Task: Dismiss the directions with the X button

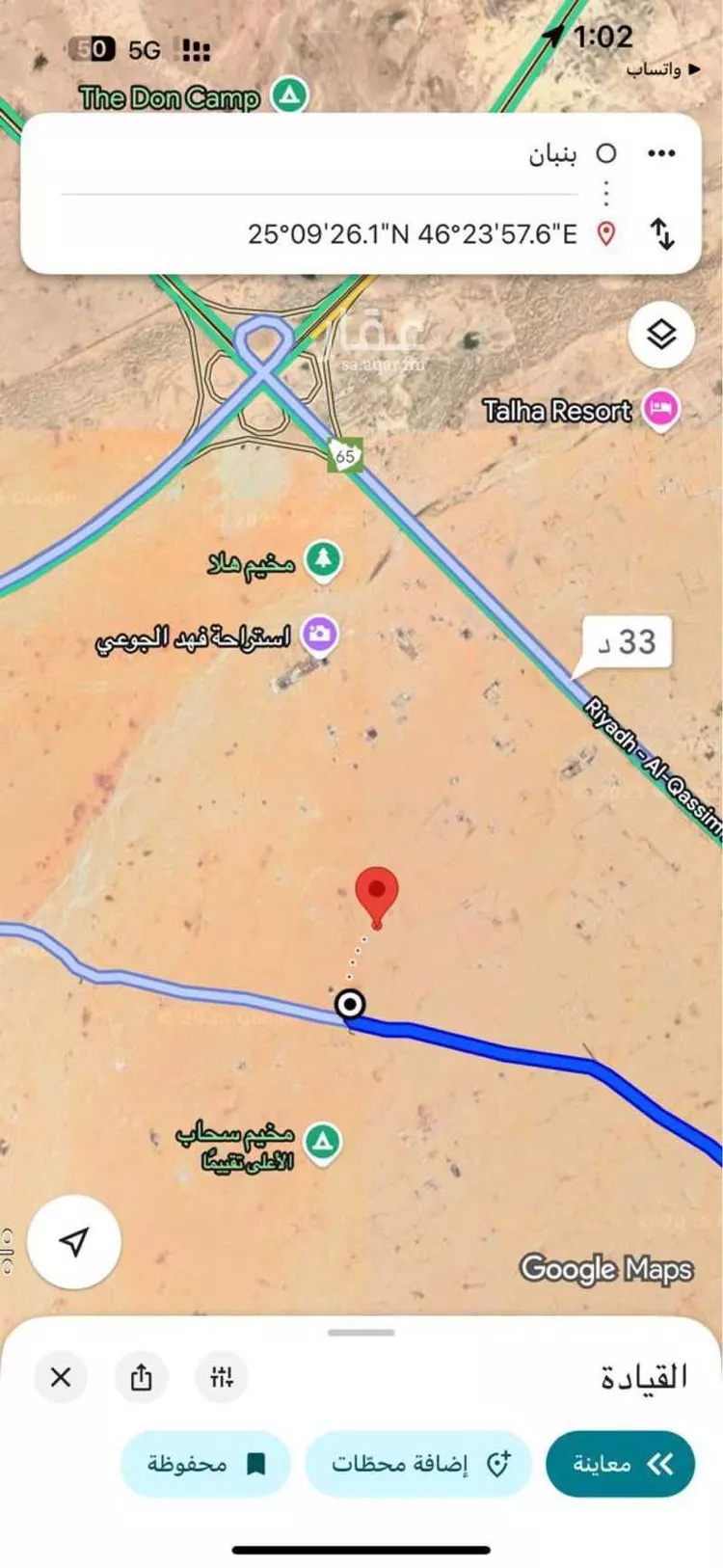Action: tap(60, 1377)
